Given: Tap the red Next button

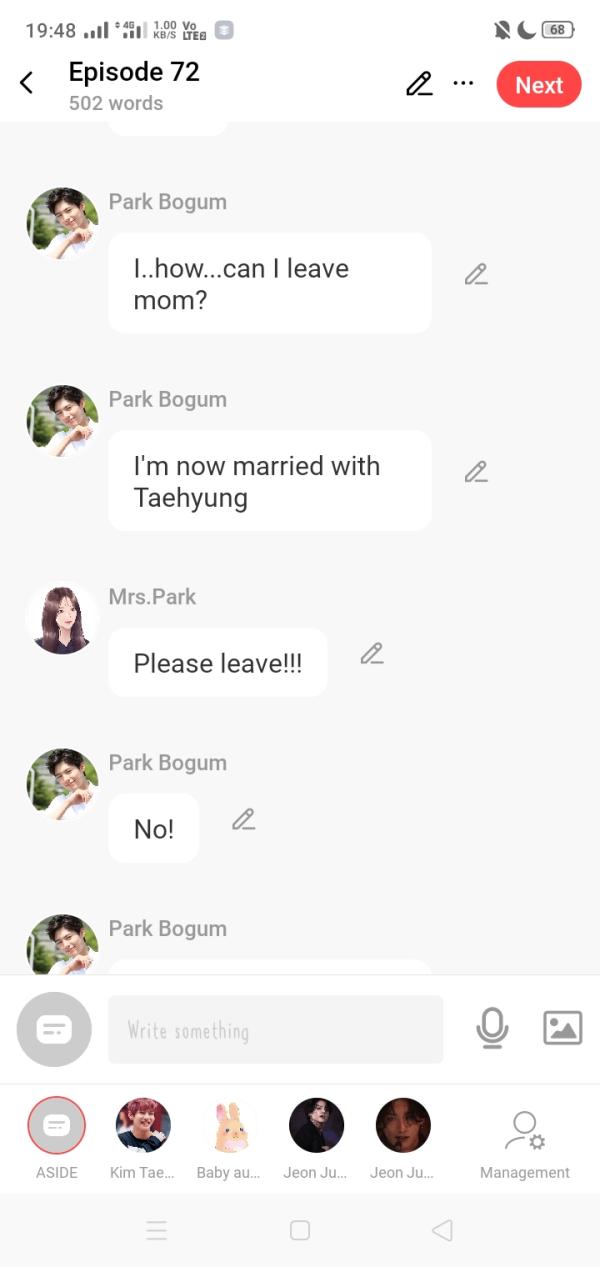Looking at the screenshot, I should (x=538, y=85).
